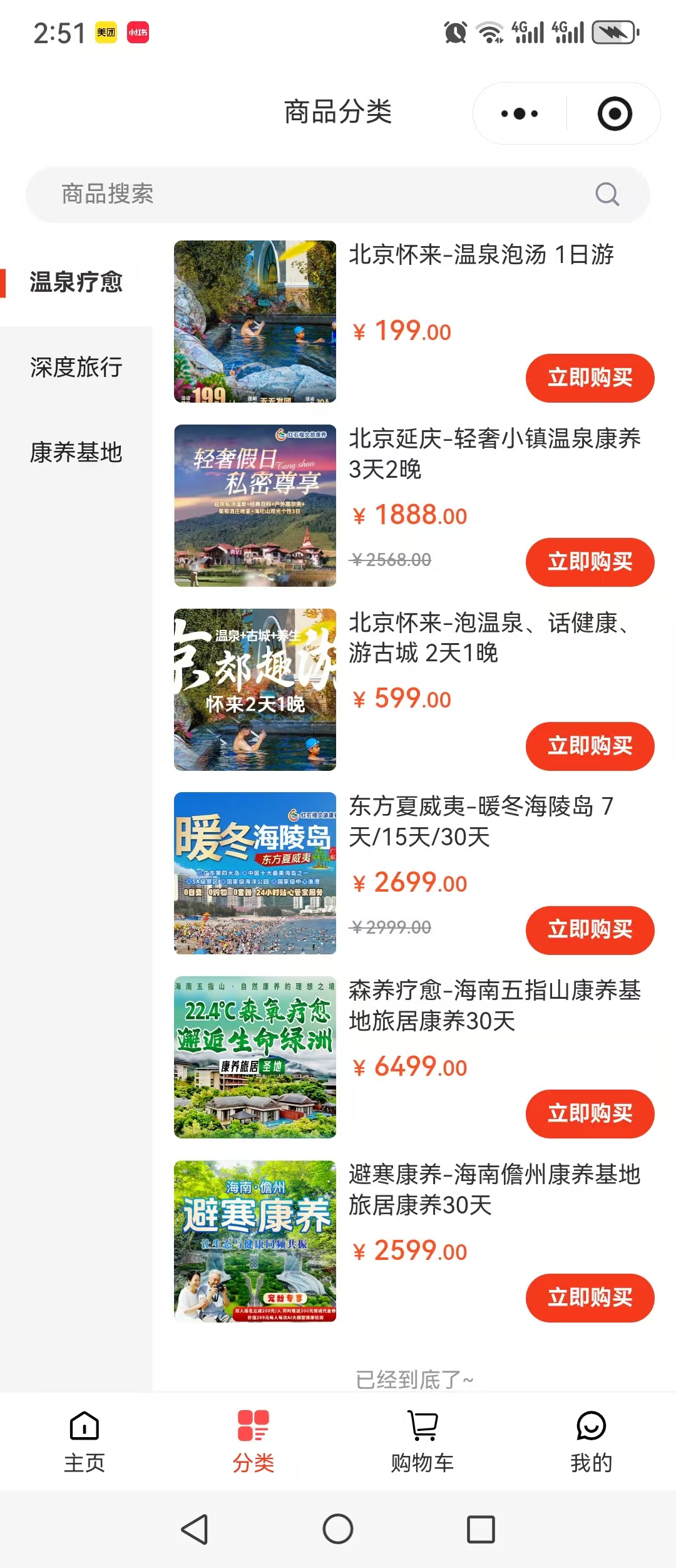Open the mini program more-options menu
676x1568 pixels.
[x=520, y=114]
